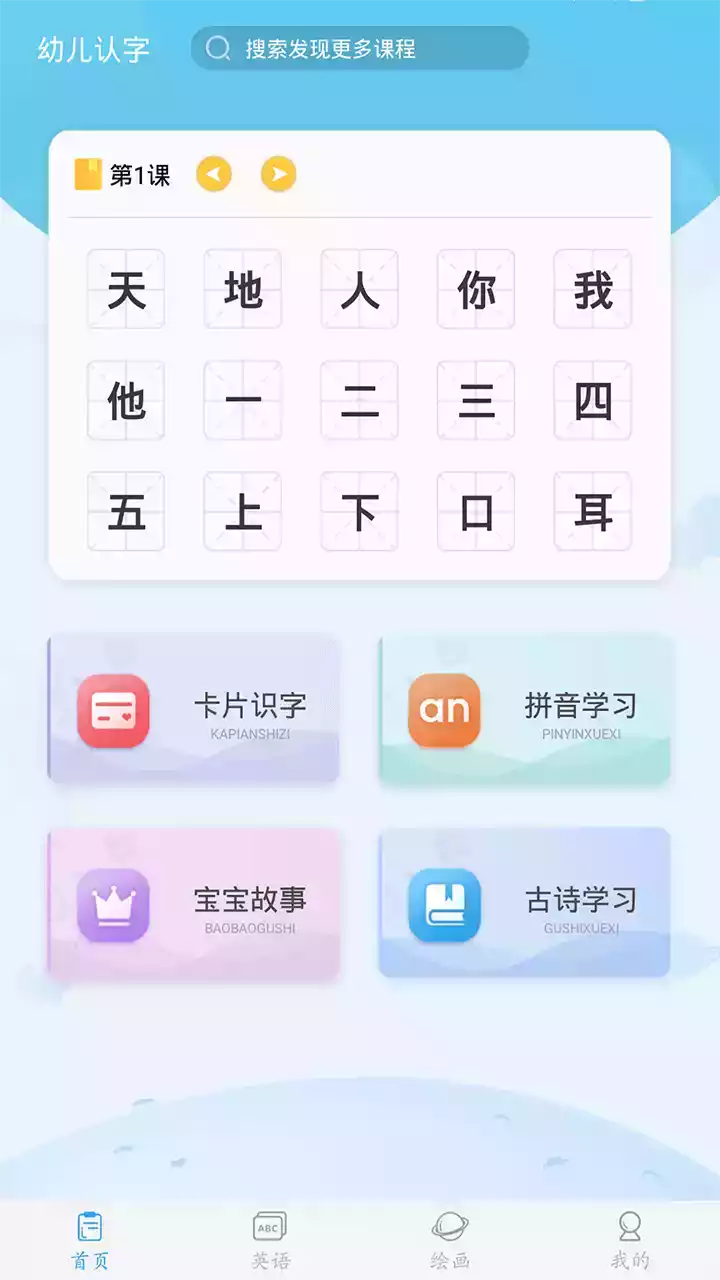Viewport: 720px width, 1280px height.
Task: Open the 拼音学习 card
Action: tap(525, 709)
